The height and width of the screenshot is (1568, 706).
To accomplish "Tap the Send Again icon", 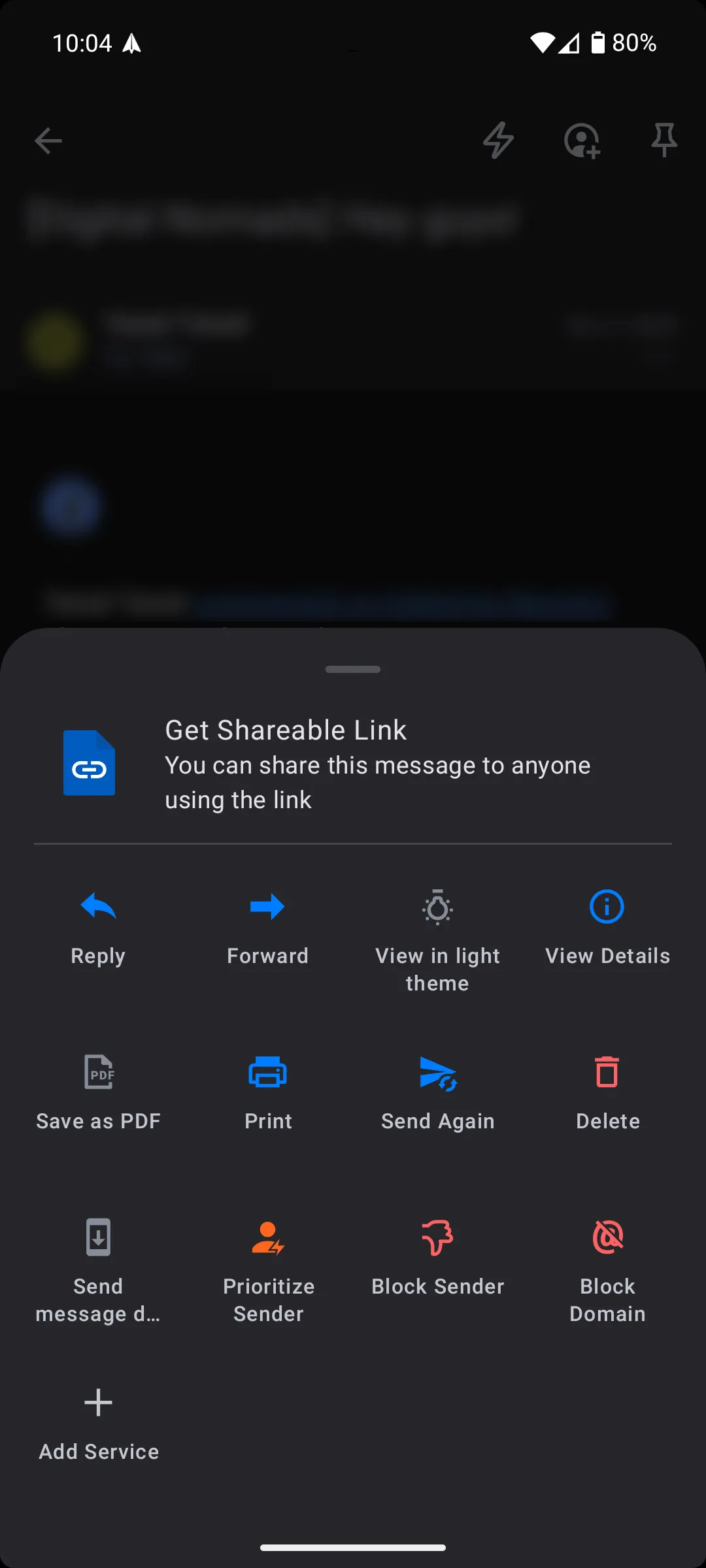I will click(x=438, y=1072).
